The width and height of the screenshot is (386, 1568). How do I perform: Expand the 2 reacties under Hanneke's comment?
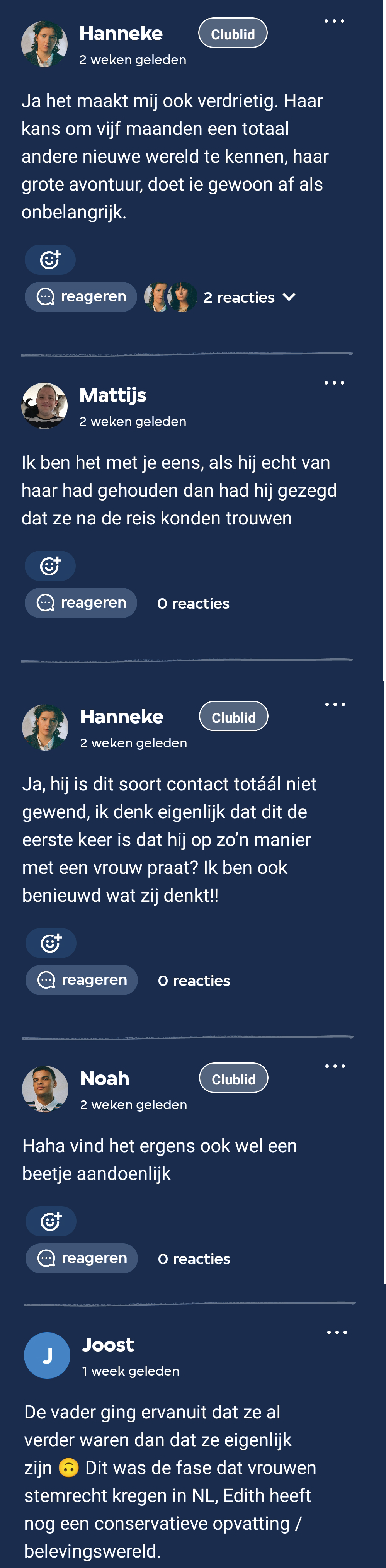coord(250,297)
